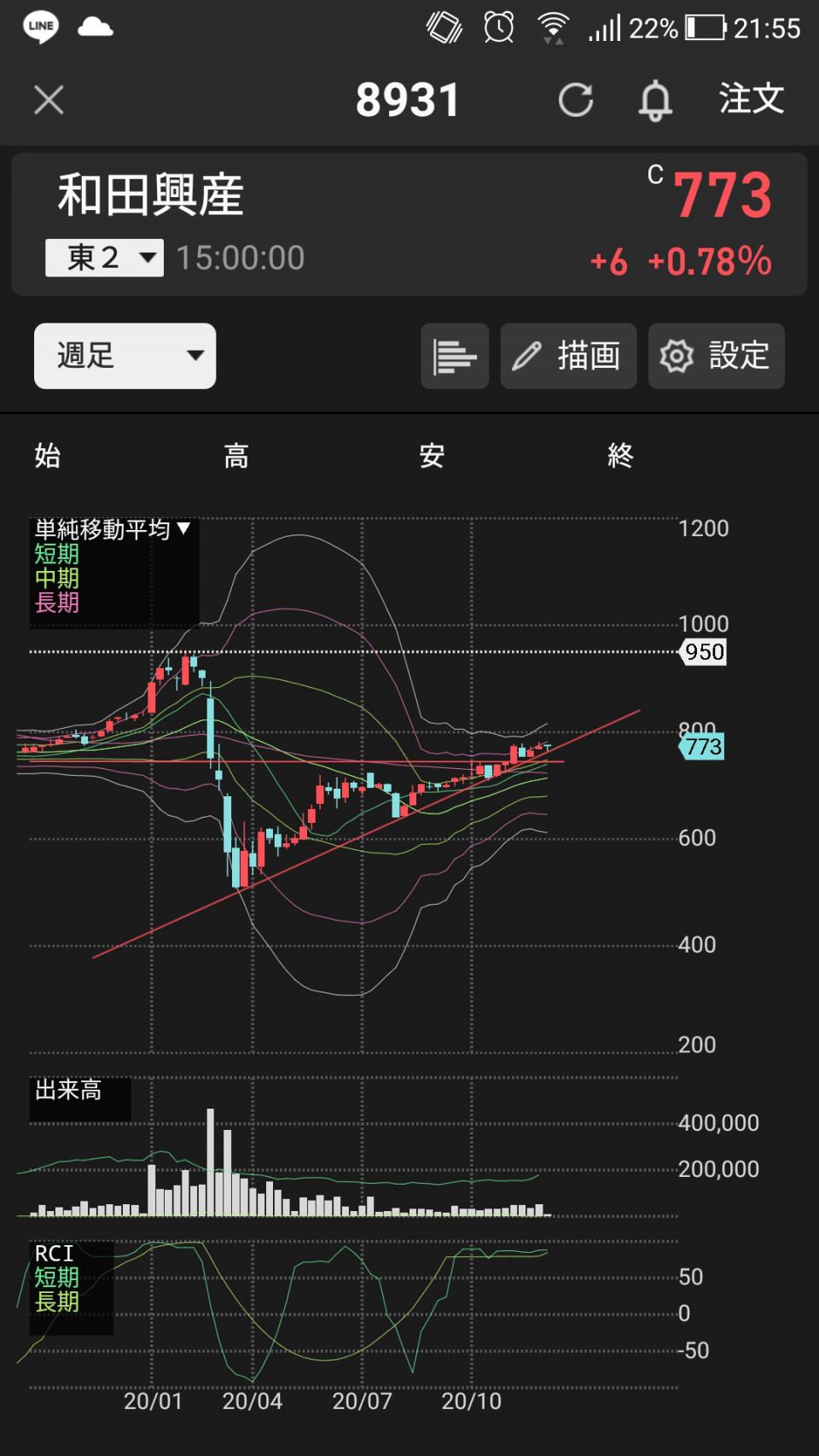Tap 注文 to place an order
Screen dimensions: 819x1456
[752, 99]
